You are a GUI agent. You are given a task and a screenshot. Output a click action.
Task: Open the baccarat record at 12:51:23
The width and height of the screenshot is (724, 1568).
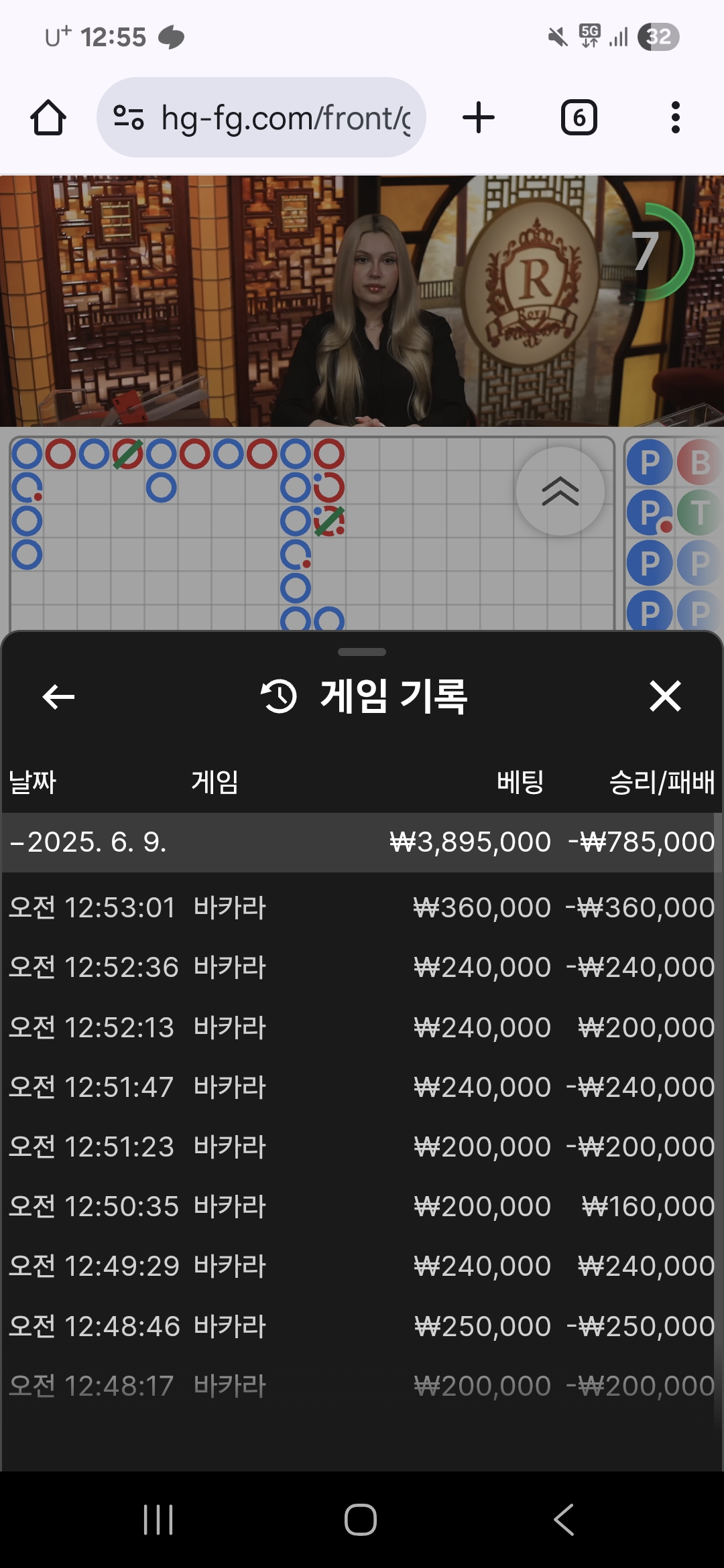(362, 1147)
